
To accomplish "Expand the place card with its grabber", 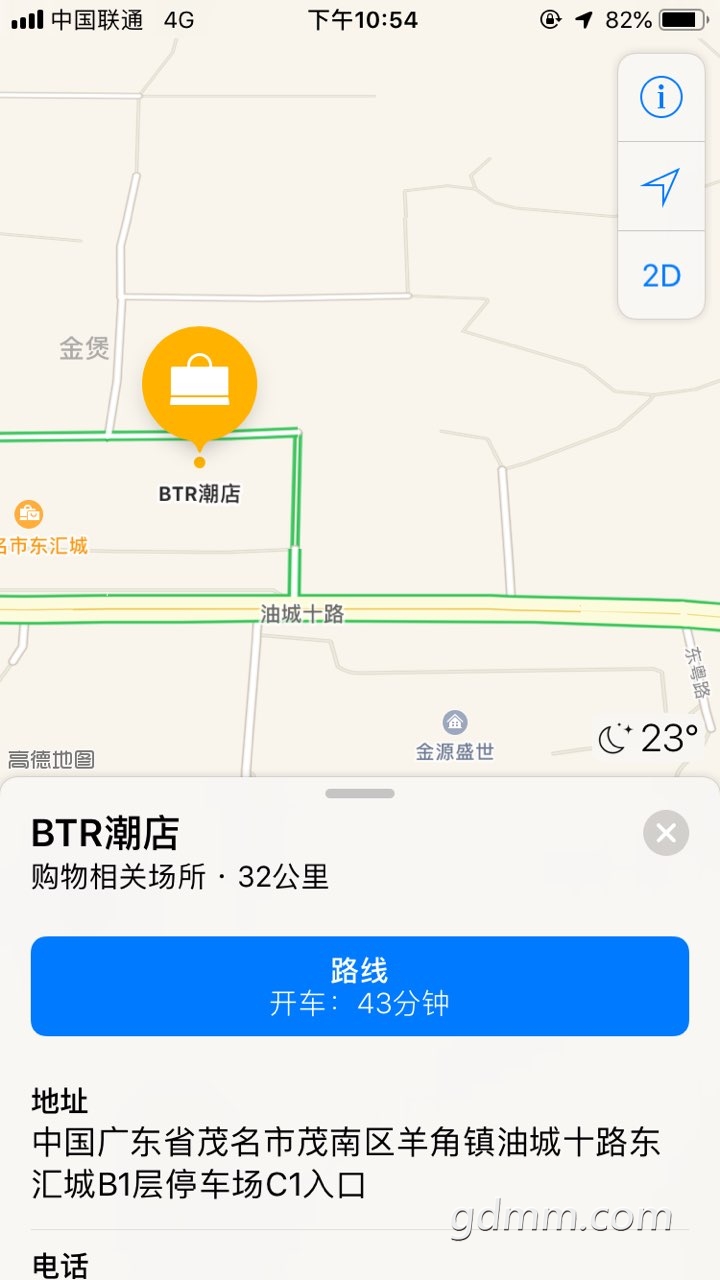I will (x=360, y=794).
